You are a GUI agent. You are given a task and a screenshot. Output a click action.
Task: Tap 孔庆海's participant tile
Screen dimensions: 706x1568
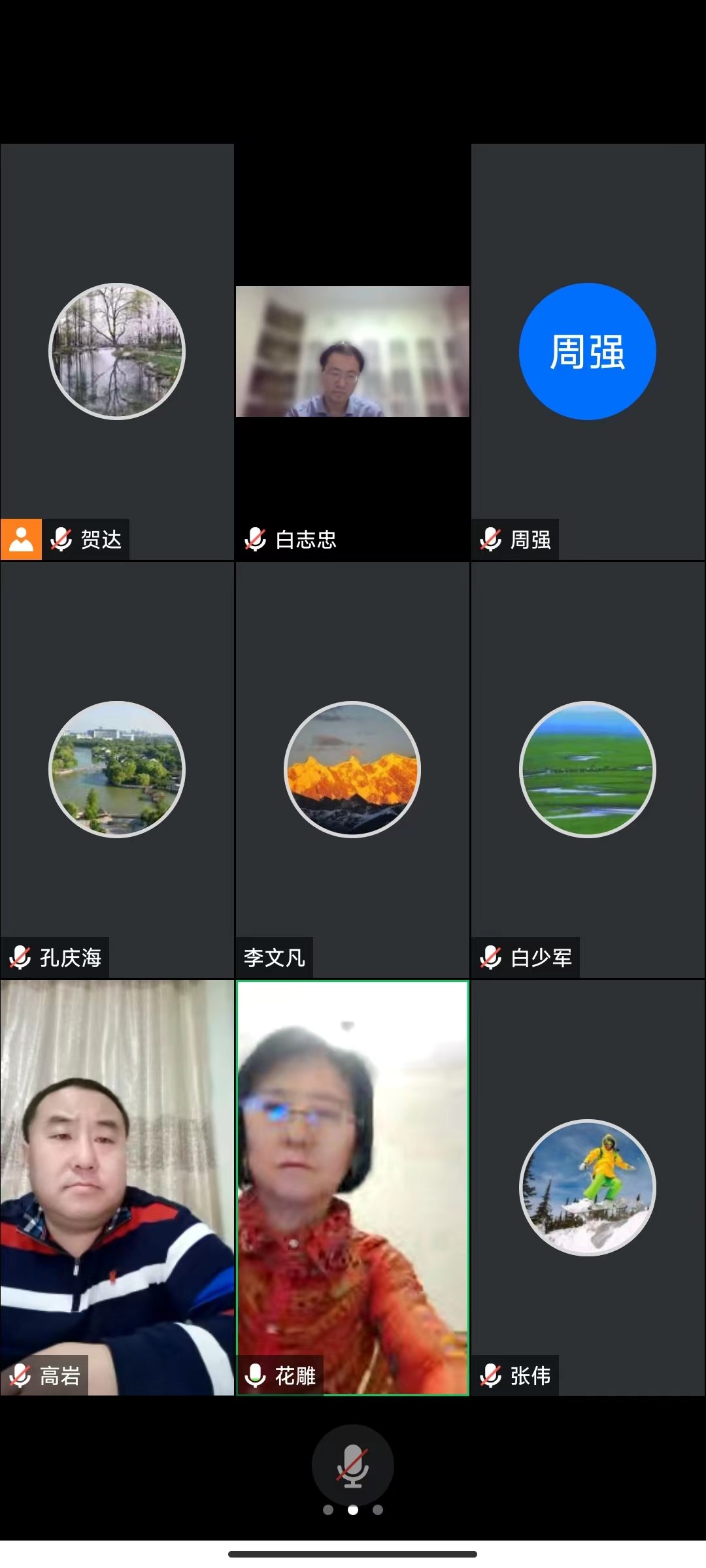[x=117, y=769]
